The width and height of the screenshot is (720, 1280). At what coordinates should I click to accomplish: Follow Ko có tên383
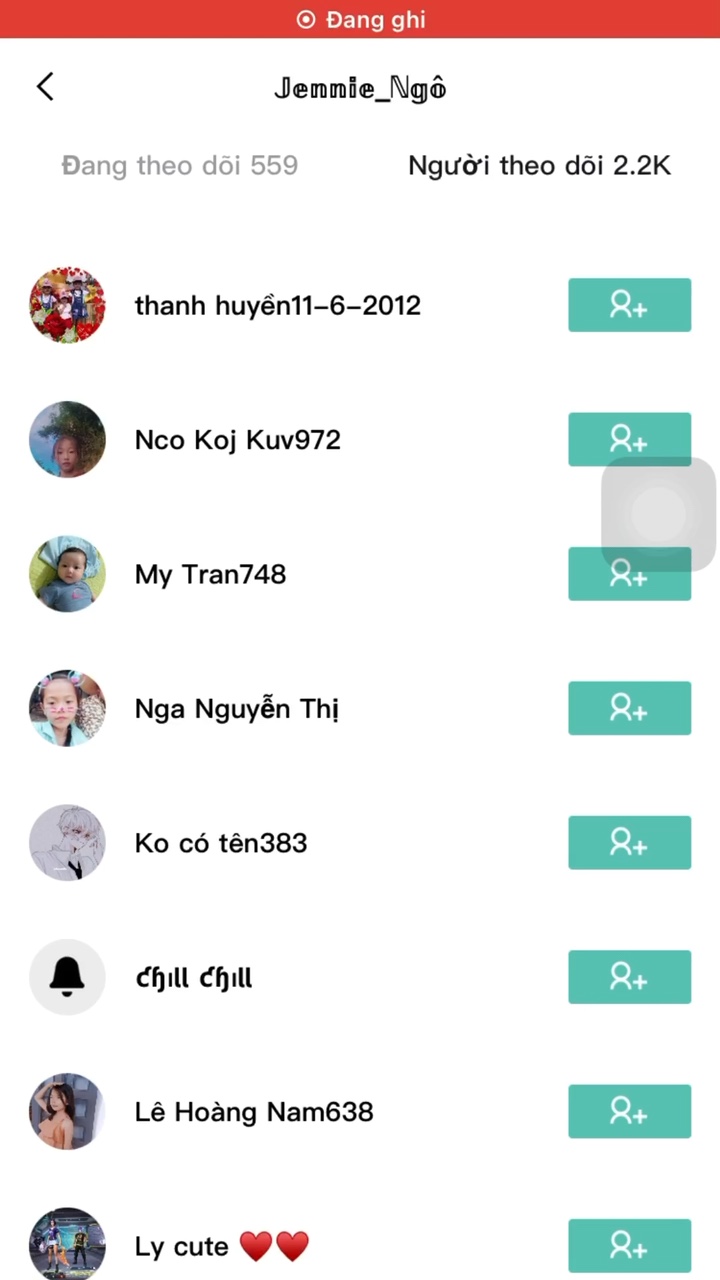click(x=629, y=843)
